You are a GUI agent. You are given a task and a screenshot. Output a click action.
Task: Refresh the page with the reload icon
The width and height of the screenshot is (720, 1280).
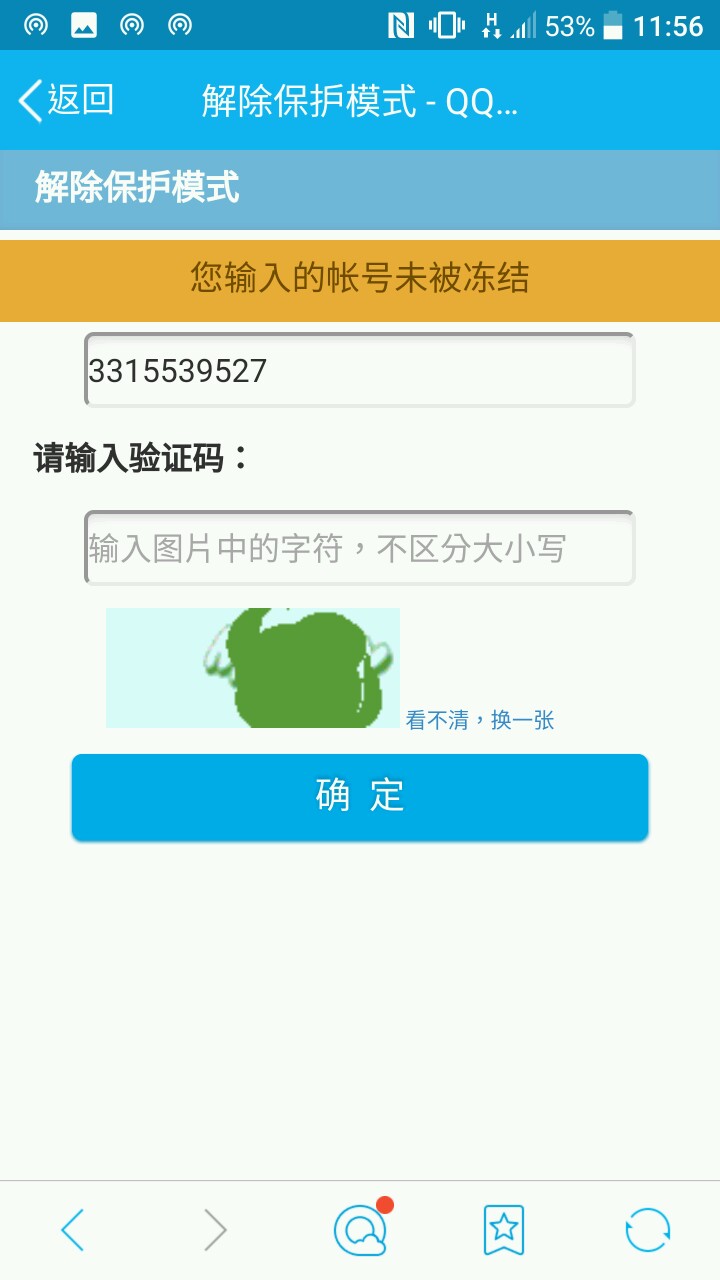click(647, 1230)
